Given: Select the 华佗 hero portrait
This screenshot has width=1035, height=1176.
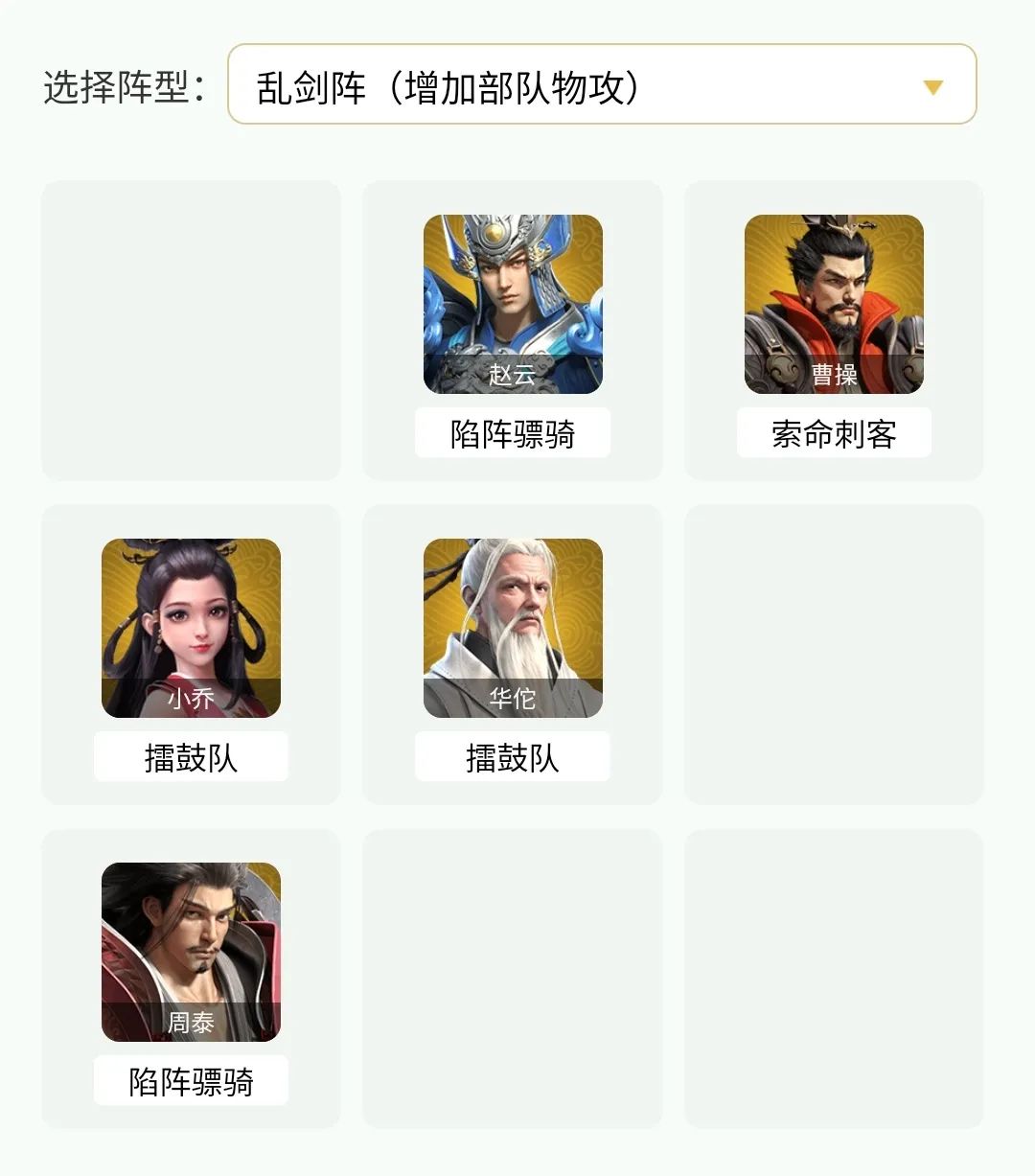Looking at the screenshot, I should (x=513, y=627).
